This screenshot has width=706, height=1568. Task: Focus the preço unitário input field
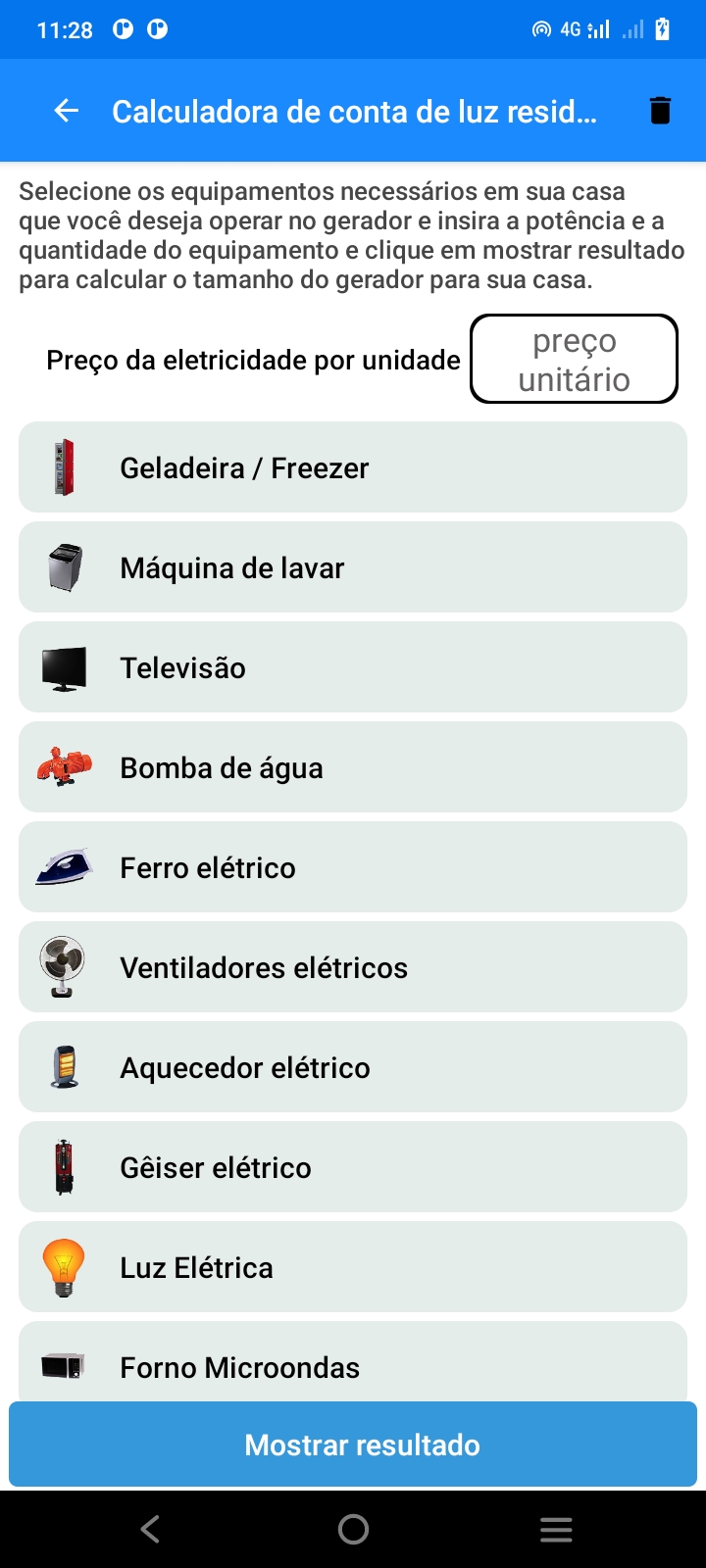pos(574,360)
